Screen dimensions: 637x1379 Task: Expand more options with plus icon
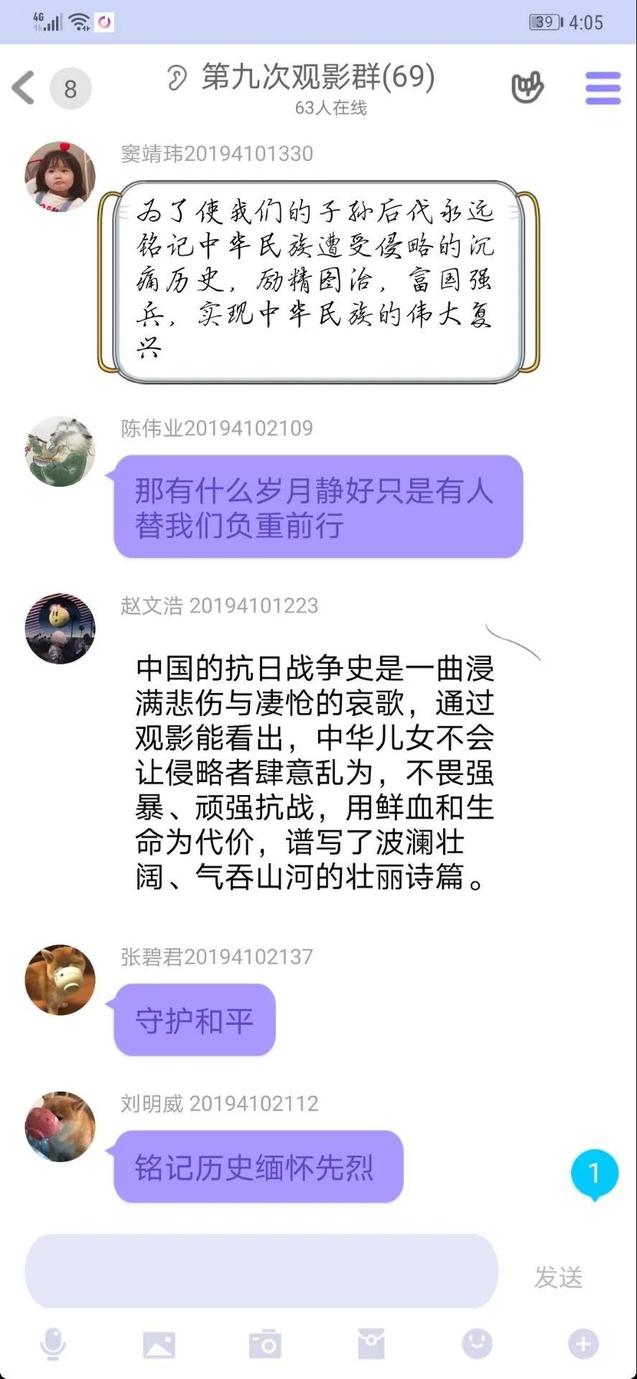[x=583, y=1344]
